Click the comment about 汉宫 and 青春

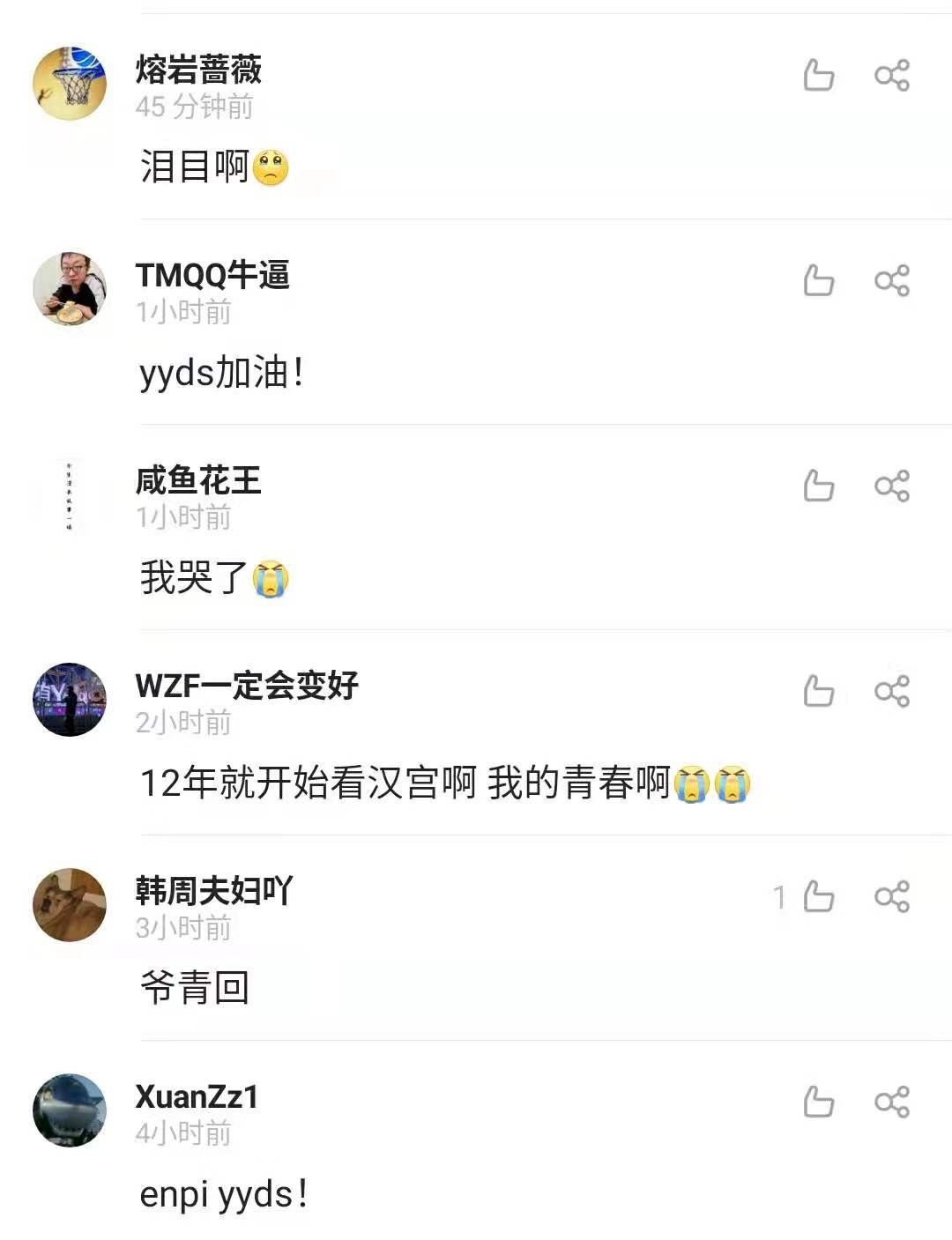[x=441, y=782]
